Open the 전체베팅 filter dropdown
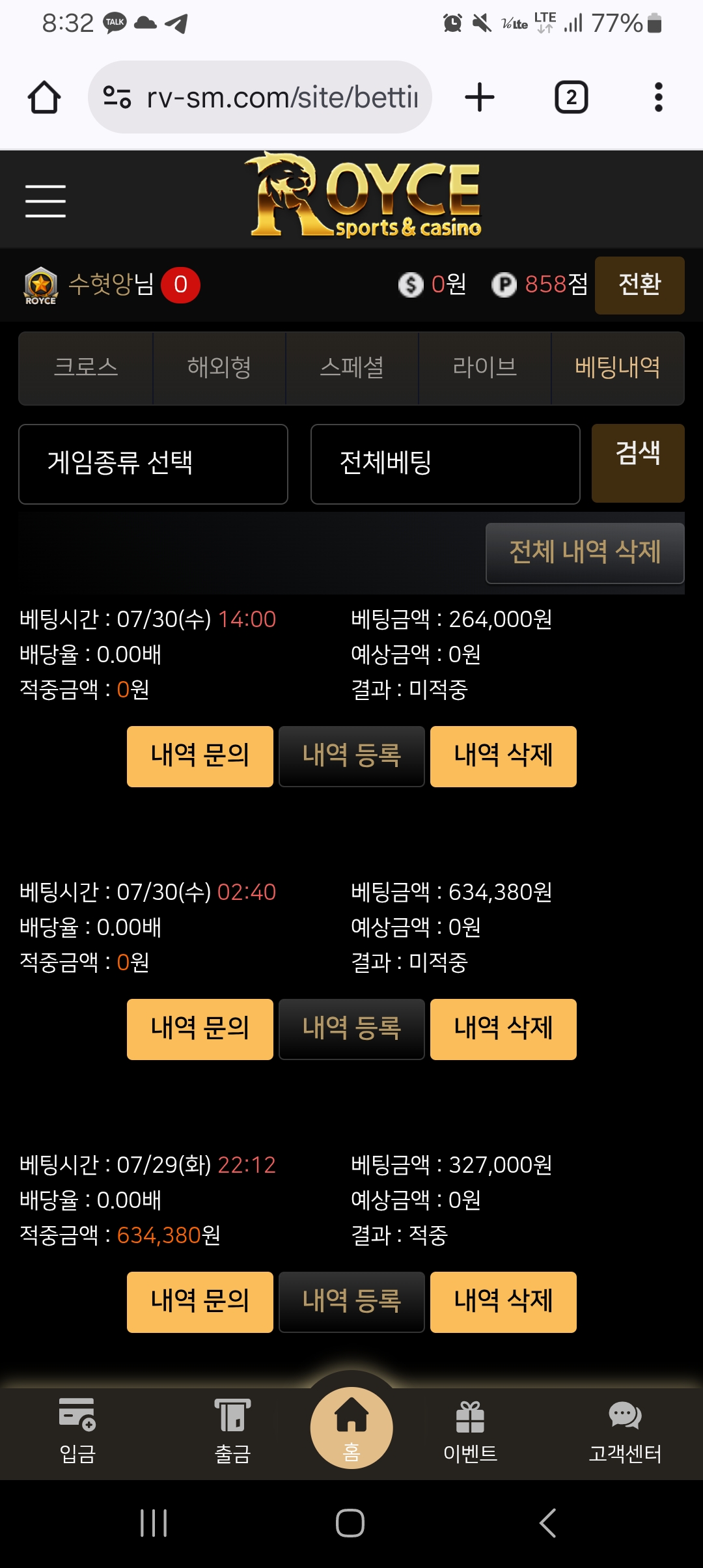The image size is (703, 1568). point(445,464)
